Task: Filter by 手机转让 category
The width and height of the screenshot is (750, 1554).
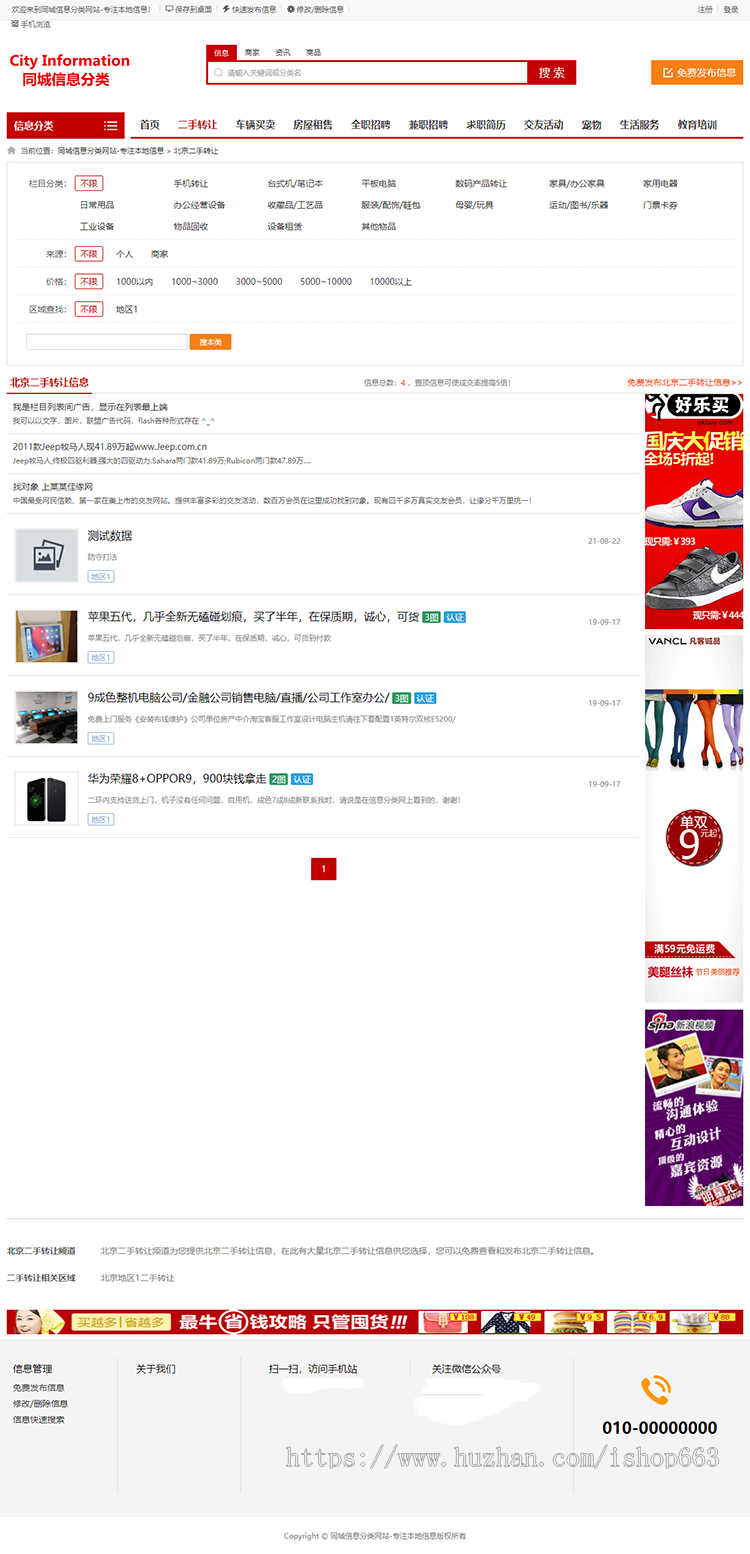Action: 190,184
